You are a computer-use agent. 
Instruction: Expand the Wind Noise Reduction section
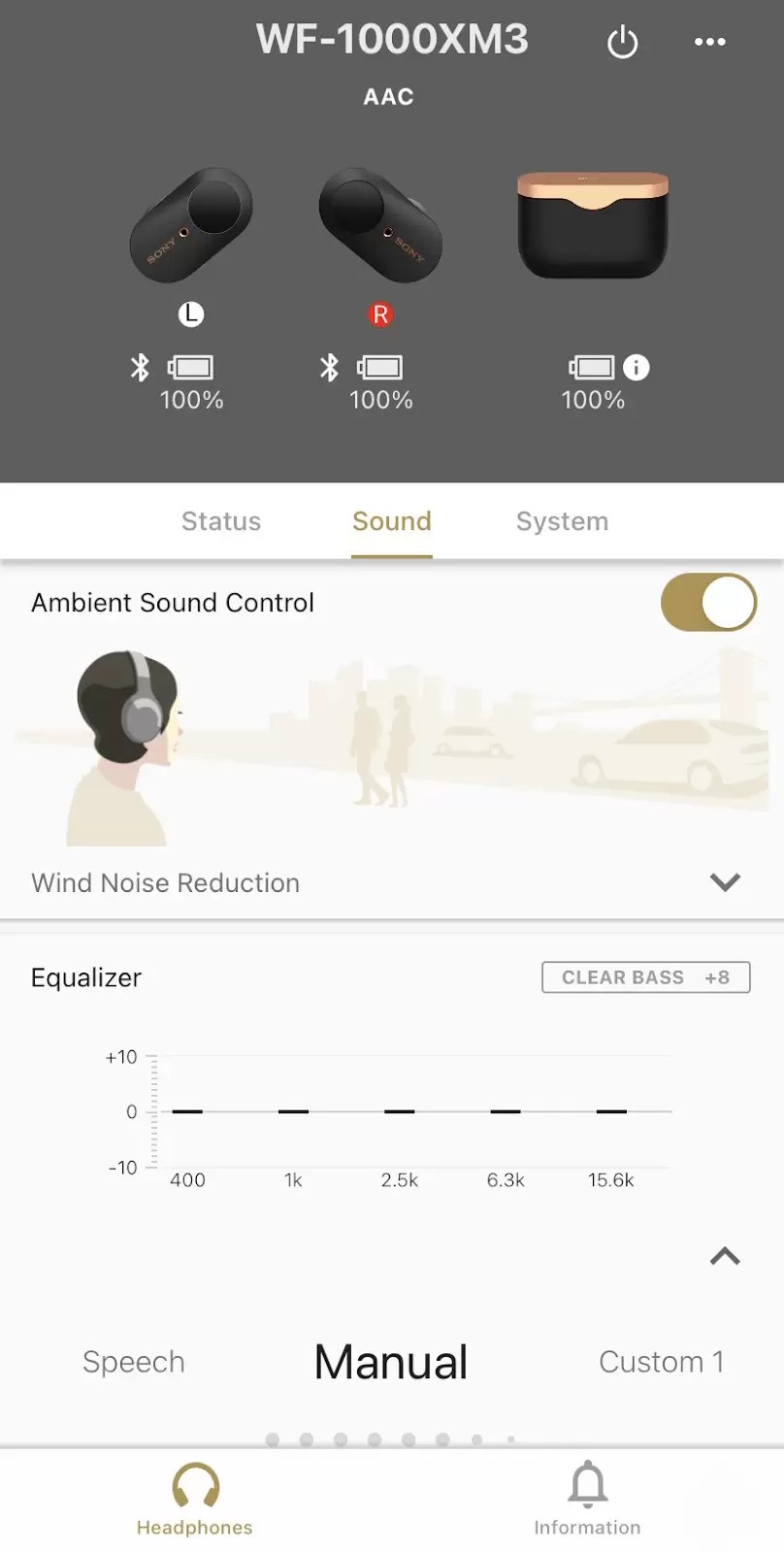click(725, 882)
